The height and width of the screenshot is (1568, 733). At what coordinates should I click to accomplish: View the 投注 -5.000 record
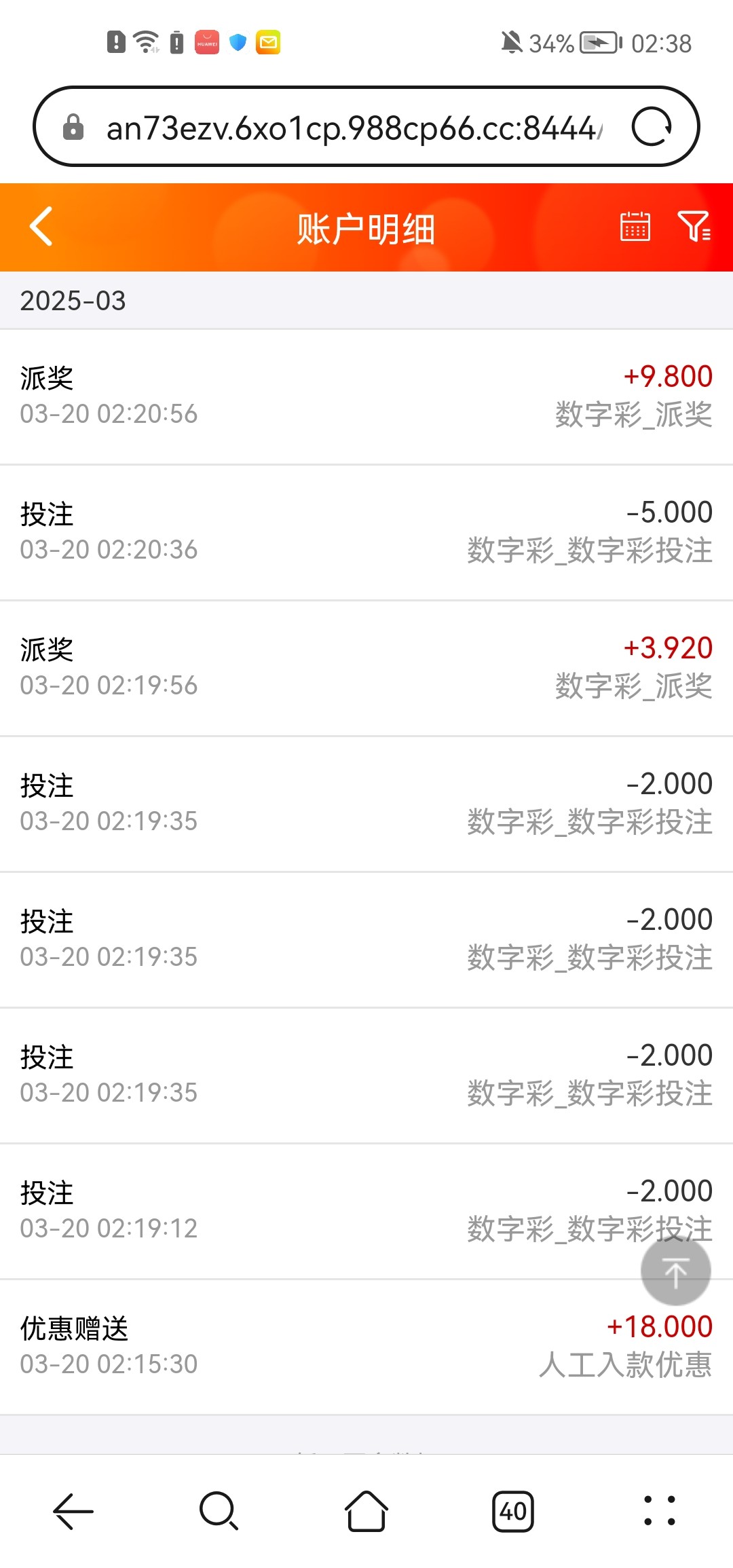[x=366, y=532]
